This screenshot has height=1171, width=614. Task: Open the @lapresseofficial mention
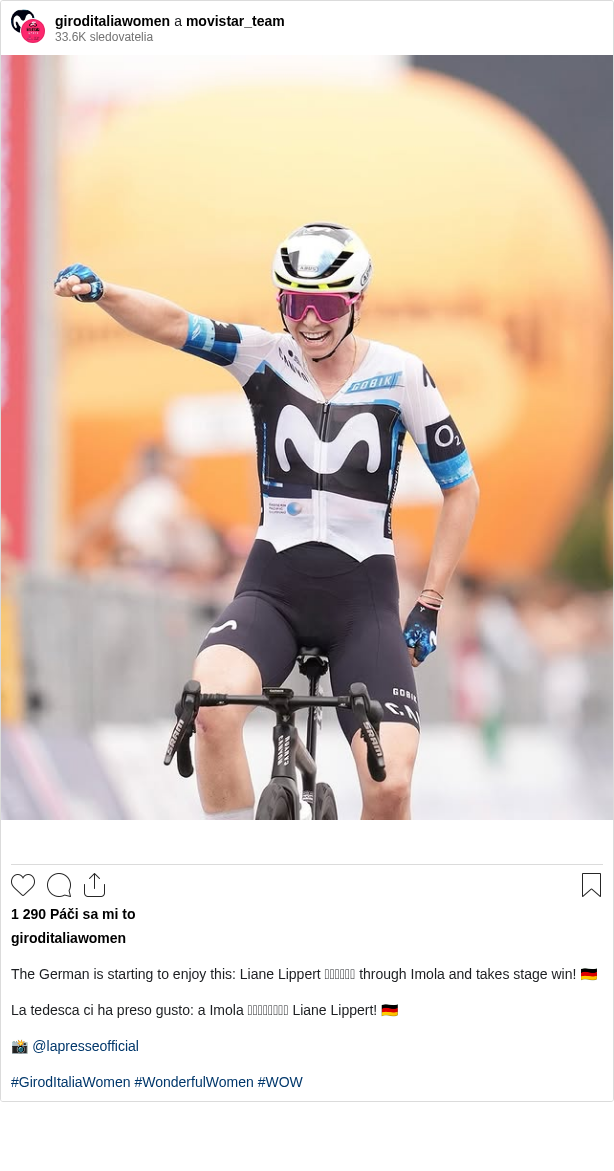click(85, 1046)
